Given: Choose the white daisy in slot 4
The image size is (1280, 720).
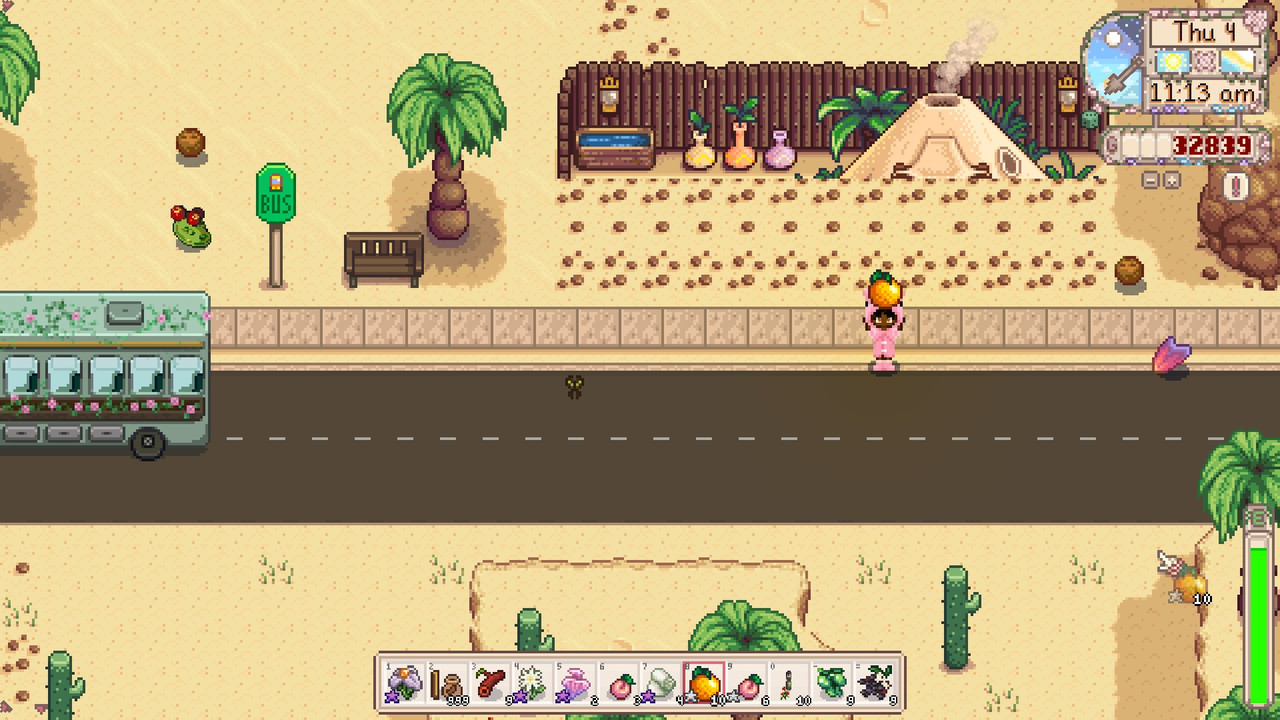Looking at the screenshot, I should point(533,684).
